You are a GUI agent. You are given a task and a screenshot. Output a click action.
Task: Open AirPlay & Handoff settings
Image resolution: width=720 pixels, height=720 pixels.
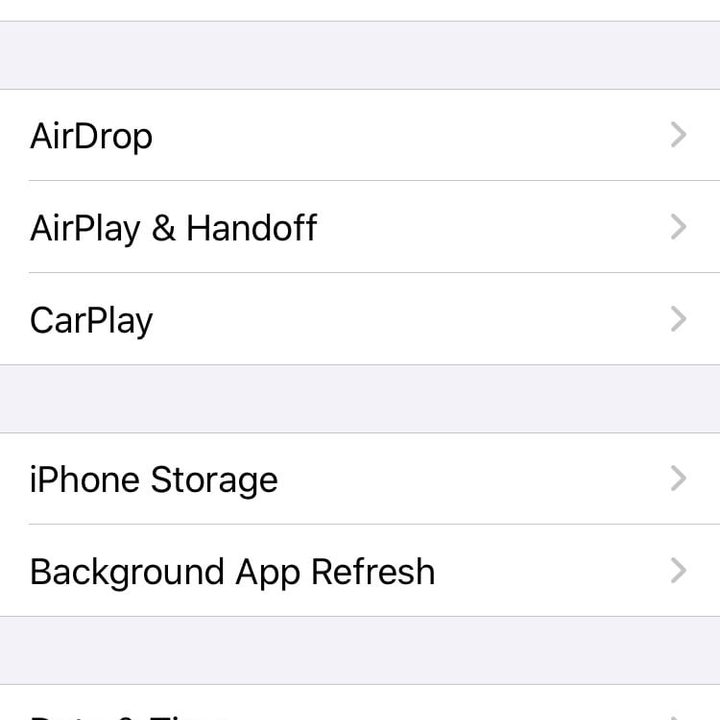click(x=360, y=227)
